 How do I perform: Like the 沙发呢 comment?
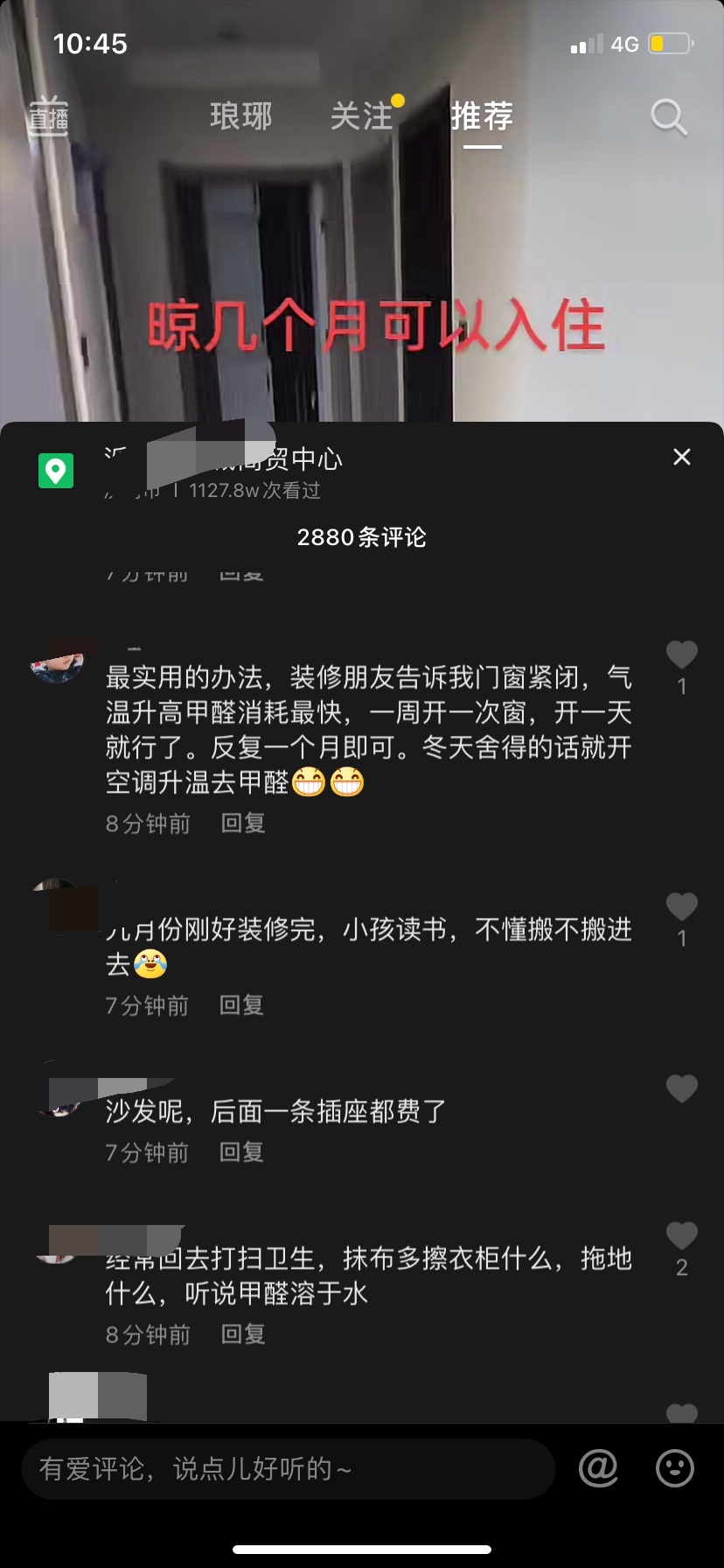[x=682, y=1088]
